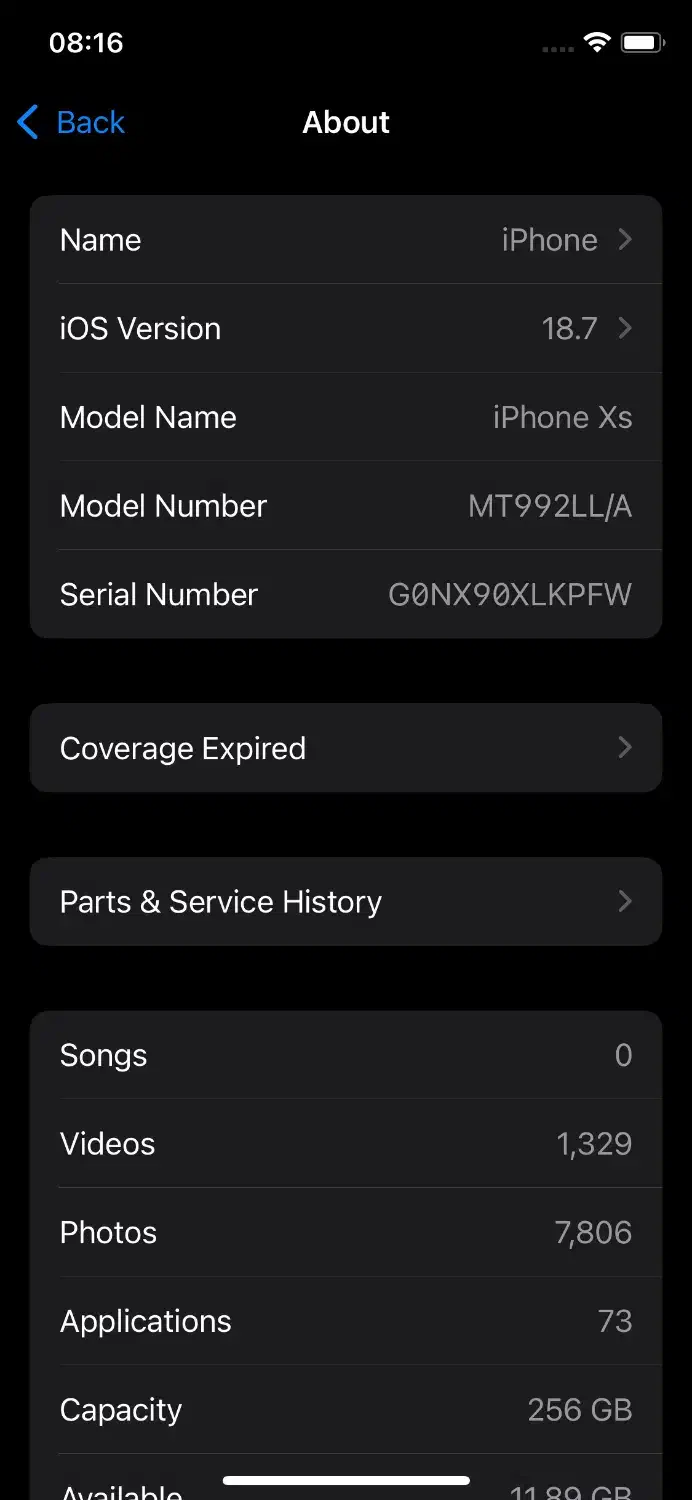Screen dimensions: 692x1500
Task: Open the iOS Version details
Action: 346,328
